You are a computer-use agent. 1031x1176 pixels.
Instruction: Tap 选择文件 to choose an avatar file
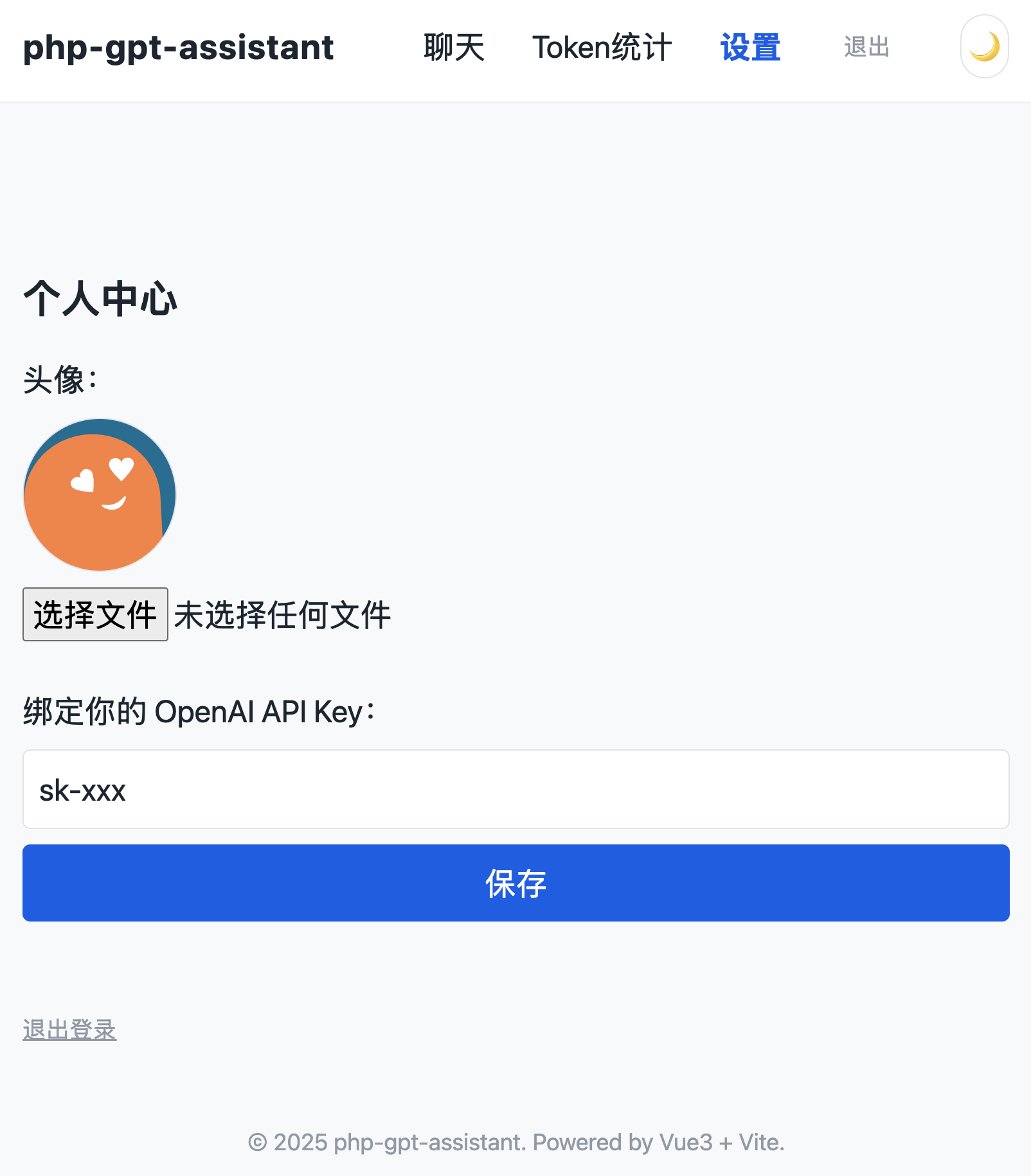coord(95,614)
